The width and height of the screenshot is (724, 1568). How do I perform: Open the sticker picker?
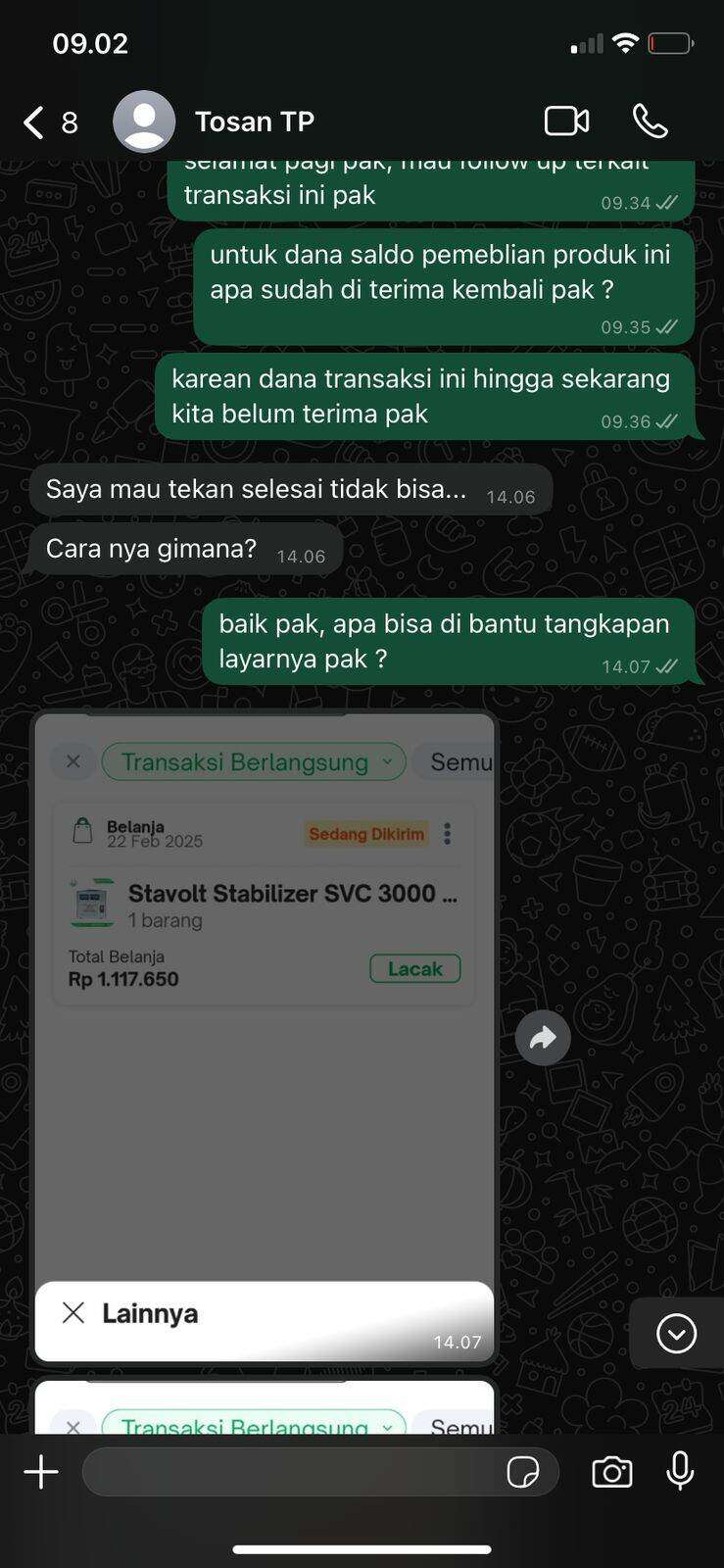coord(523,1472)
